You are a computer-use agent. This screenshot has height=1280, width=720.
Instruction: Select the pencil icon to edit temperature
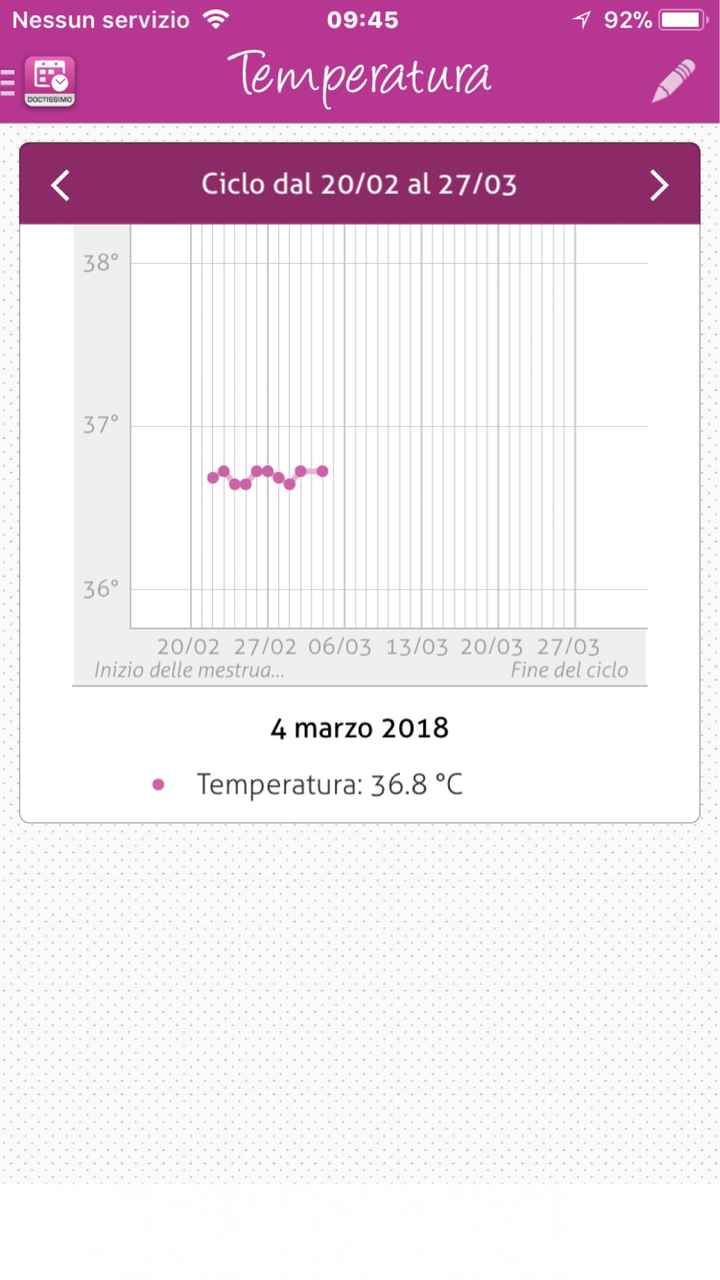point(674,79)
